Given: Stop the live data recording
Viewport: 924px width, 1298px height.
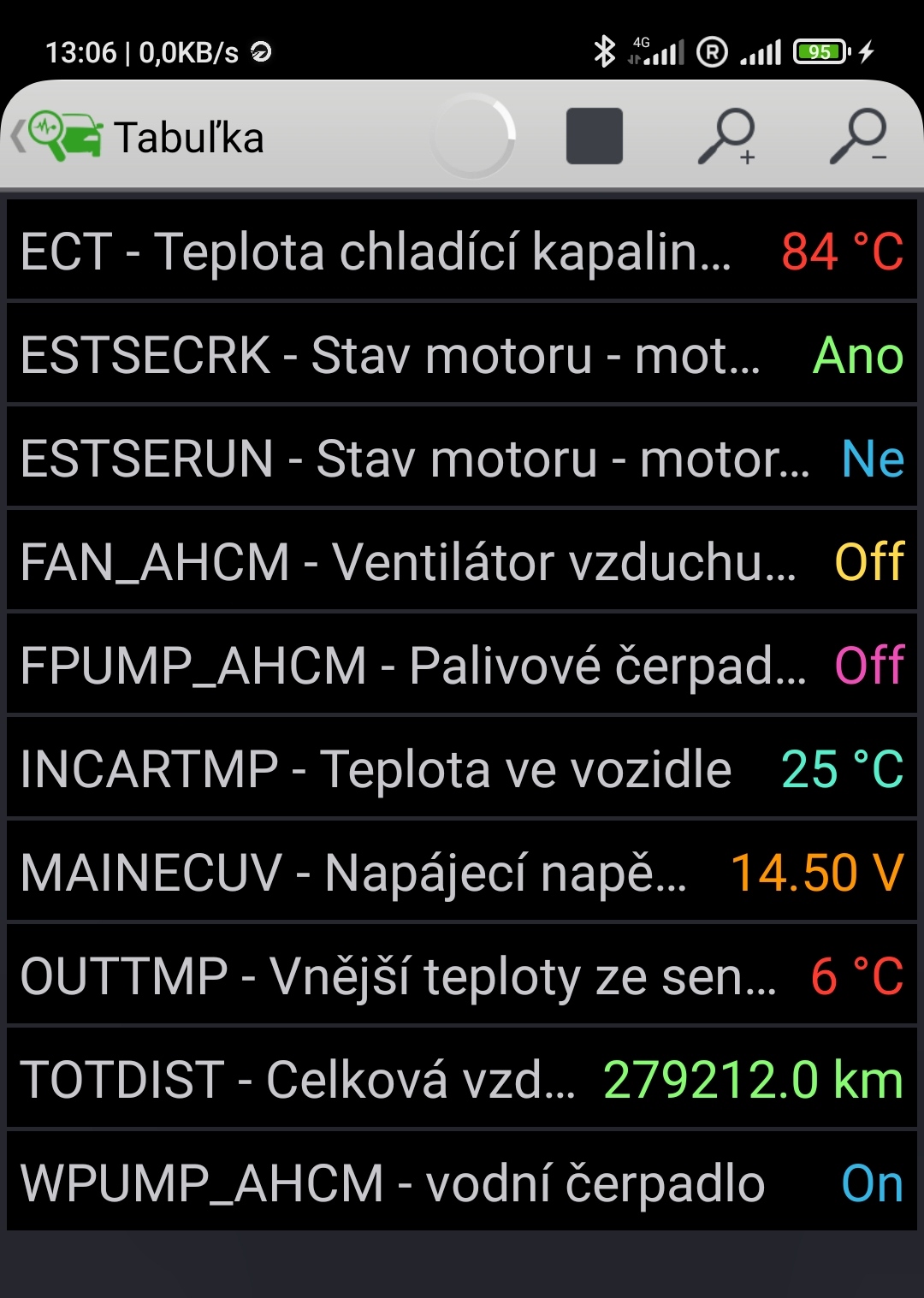Looking at the screenshot, I should [594, 137].
